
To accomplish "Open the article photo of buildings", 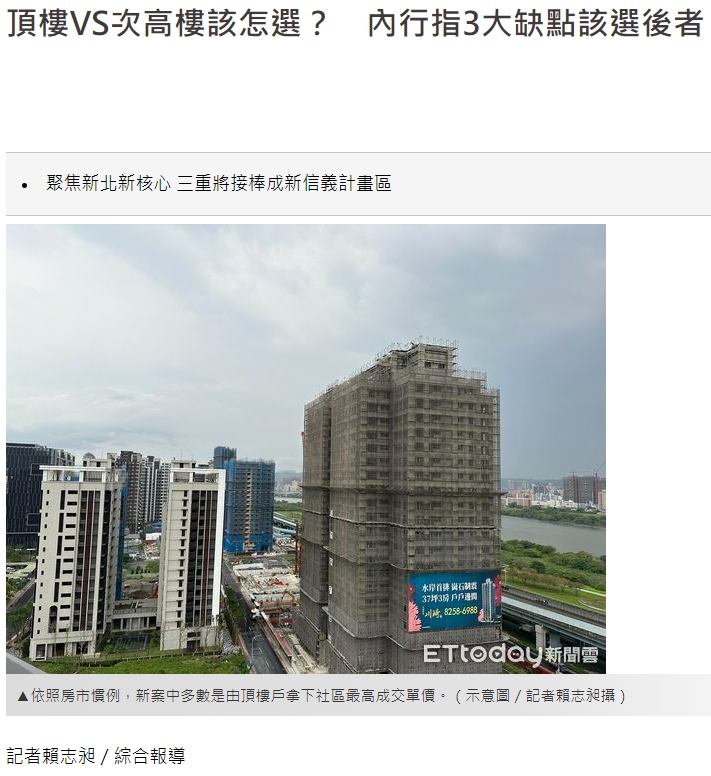I will click(306, 448).
